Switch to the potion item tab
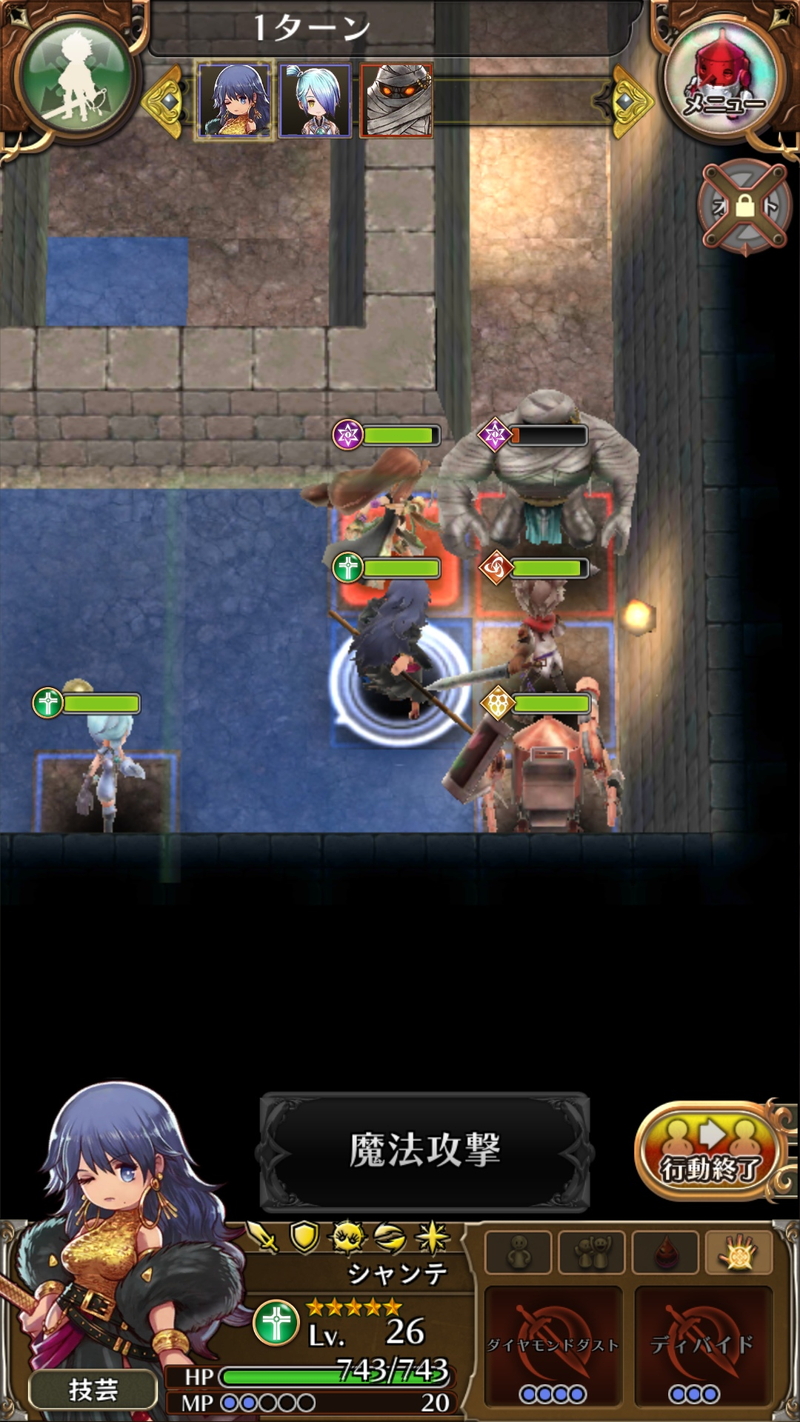The width and height of the screenshot is (800, 1422). [664, 1252]
